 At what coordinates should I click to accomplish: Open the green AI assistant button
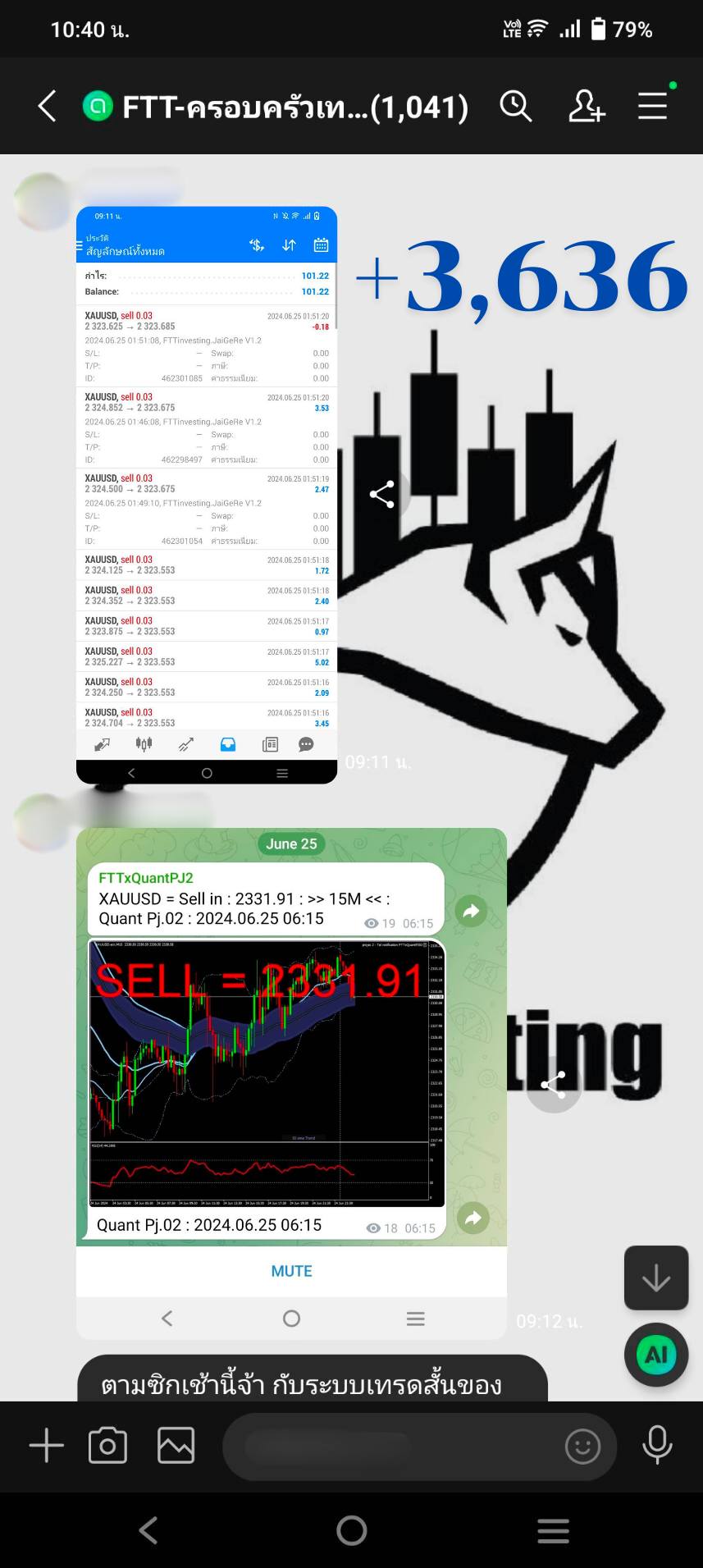coord(655,1355)
